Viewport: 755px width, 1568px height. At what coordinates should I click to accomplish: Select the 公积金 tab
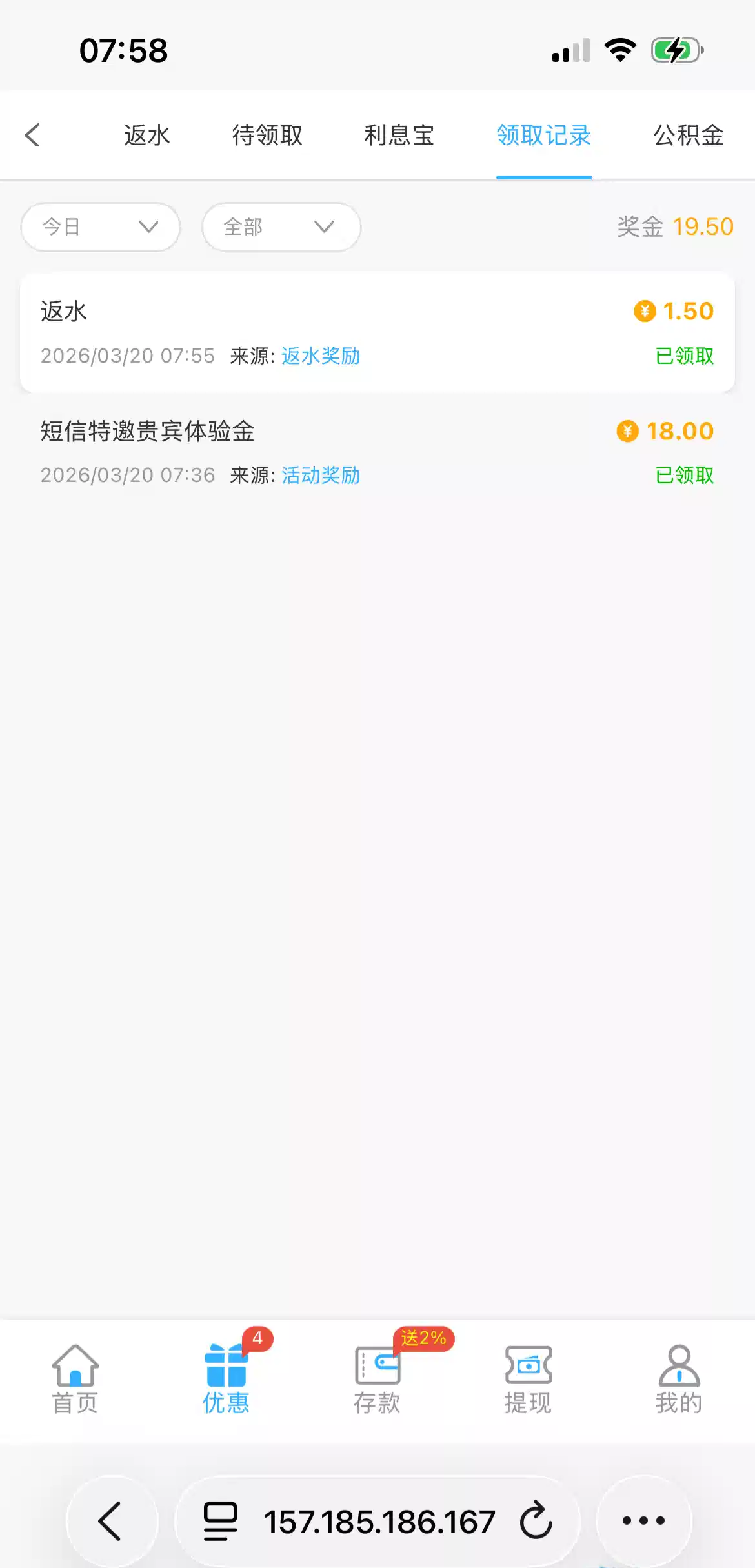click(688, 136)
